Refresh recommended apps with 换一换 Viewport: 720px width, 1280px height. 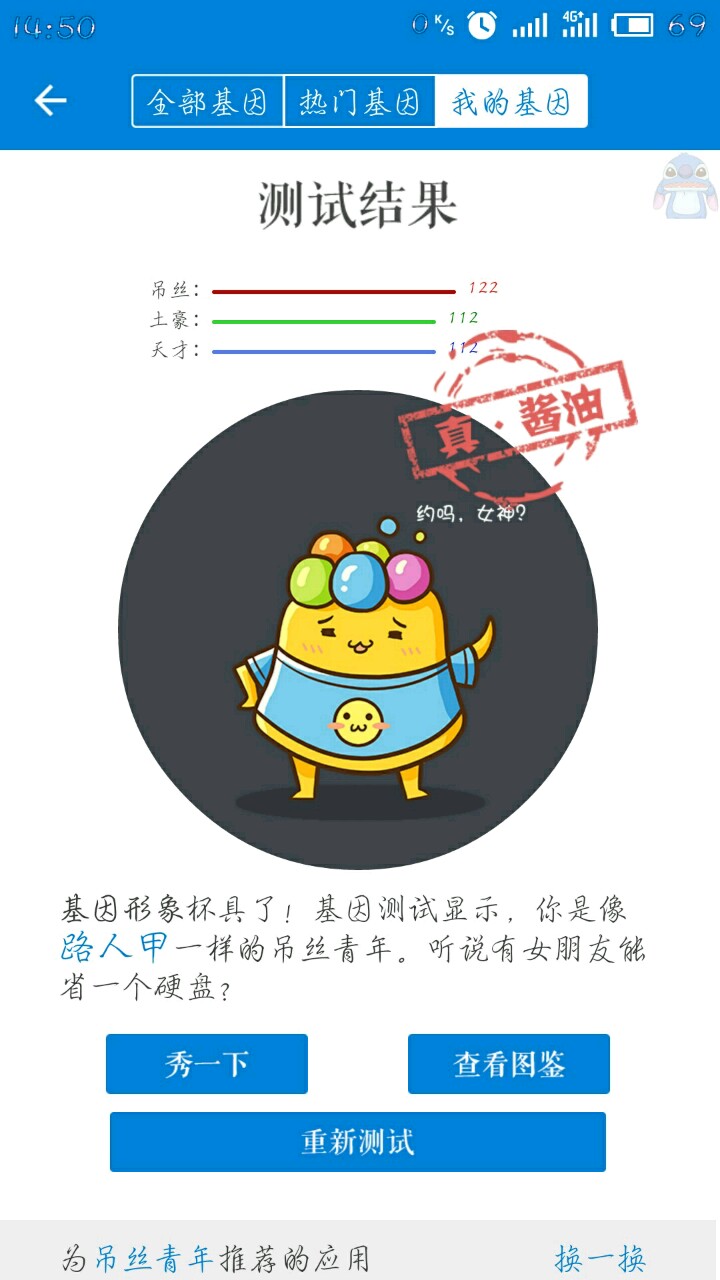click(x=600, y=1258)
